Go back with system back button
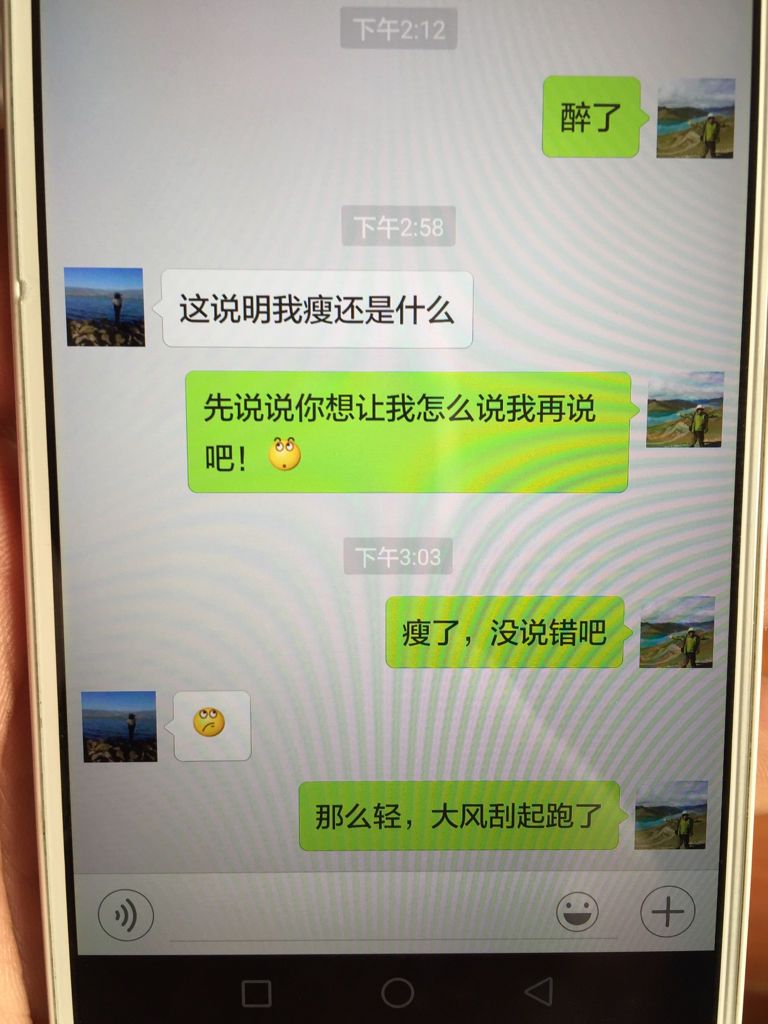The image size is (768, 1024). click(x=538, y=991)
